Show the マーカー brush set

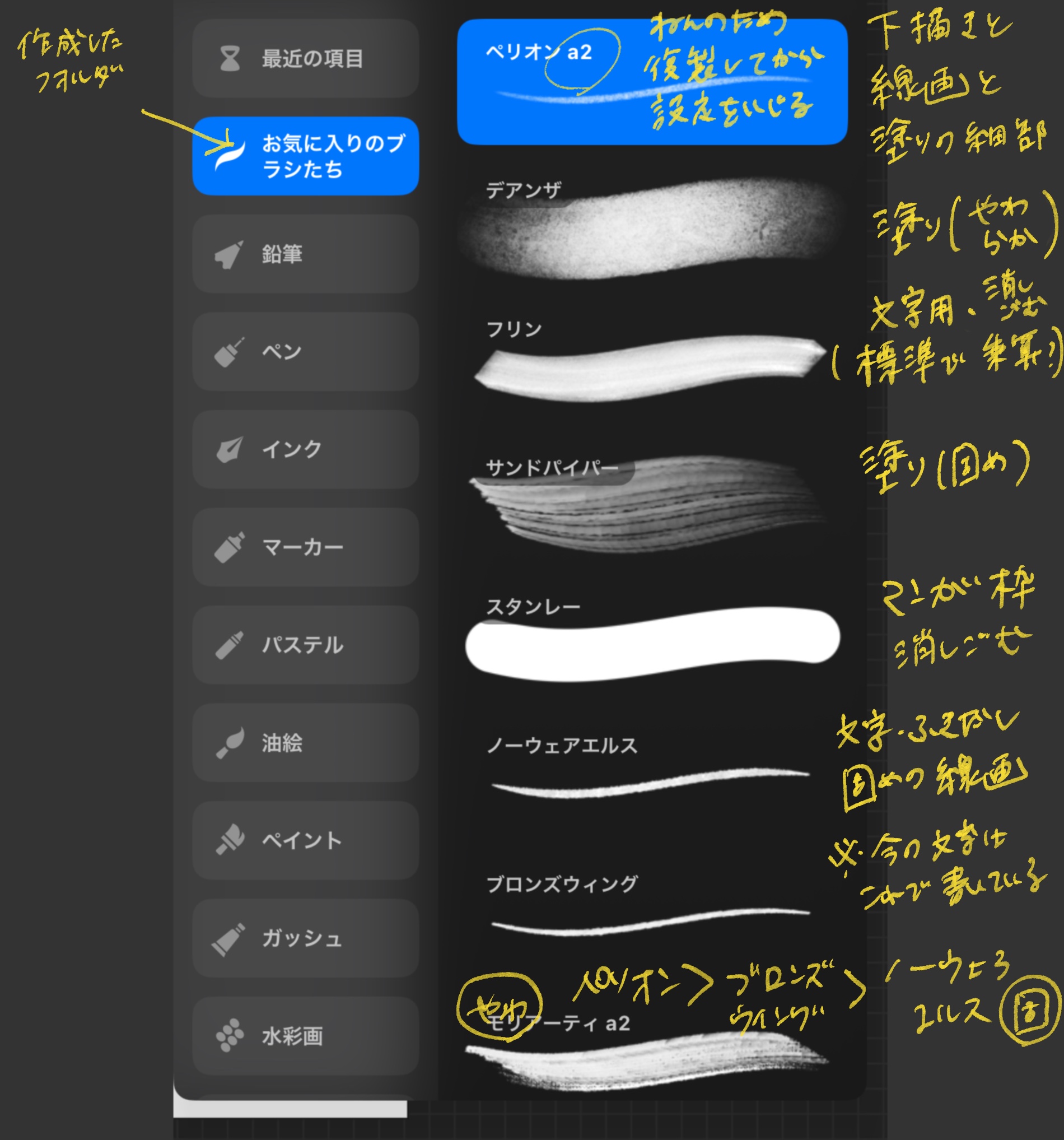(305, 547)
